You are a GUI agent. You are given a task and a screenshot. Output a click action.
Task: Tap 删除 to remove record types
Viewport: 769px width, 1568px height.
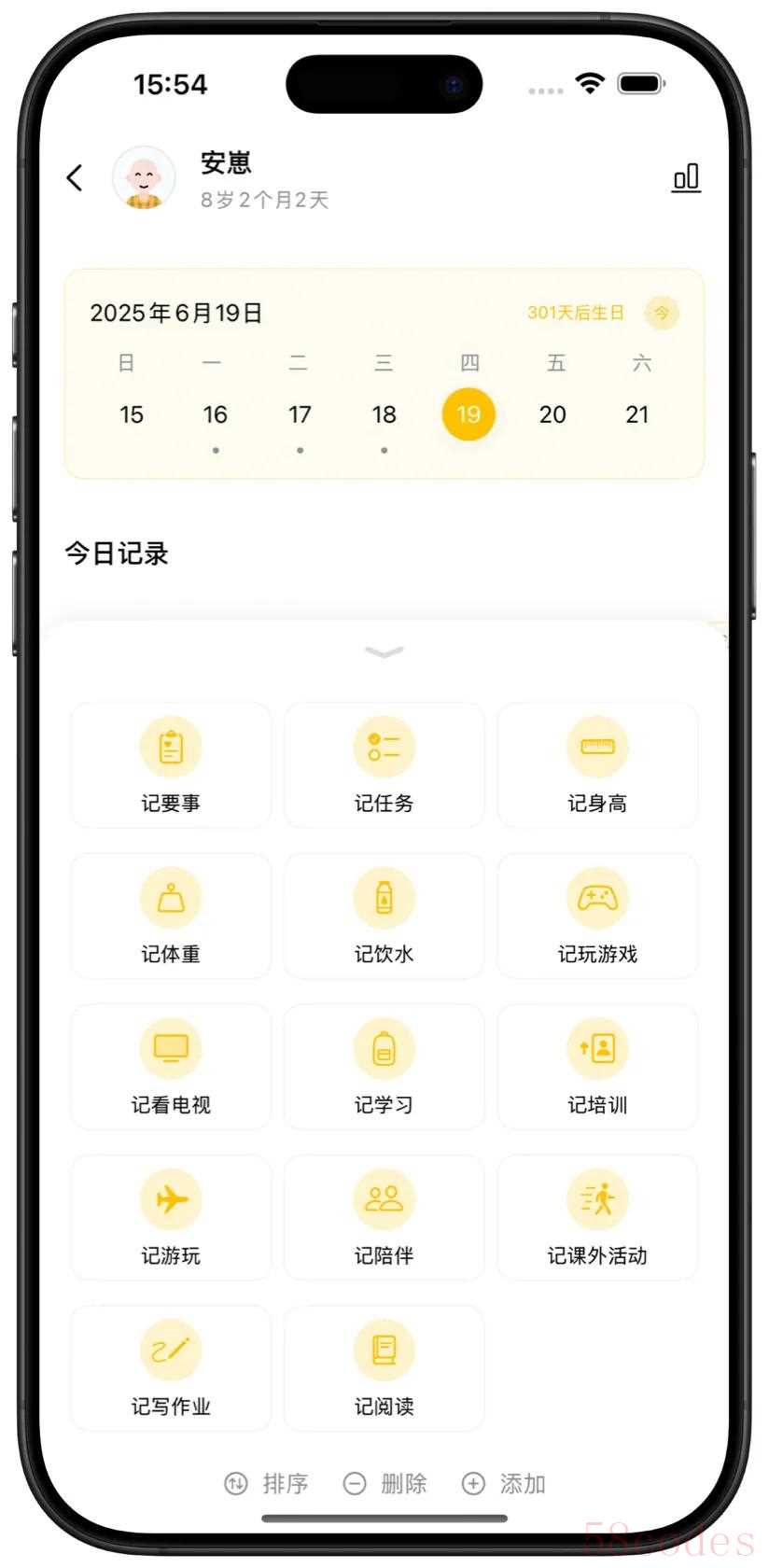(385, 1483)
